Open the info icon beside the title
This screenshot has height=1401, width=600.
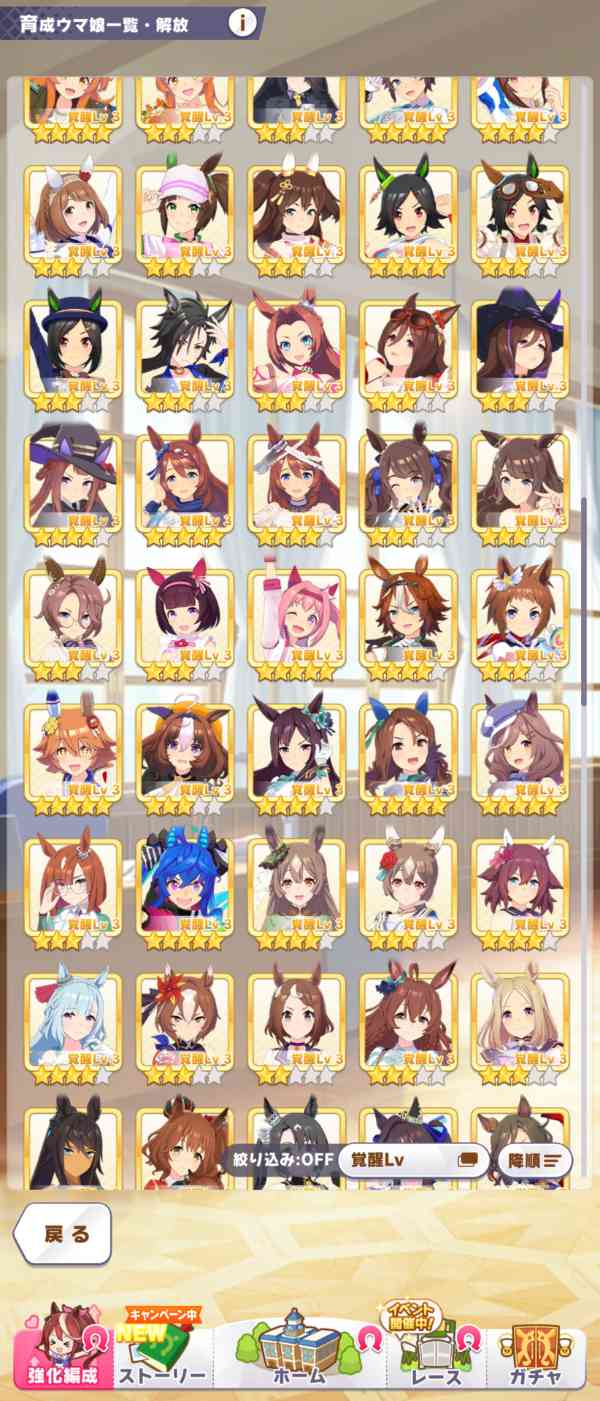[x=241, y=23]
